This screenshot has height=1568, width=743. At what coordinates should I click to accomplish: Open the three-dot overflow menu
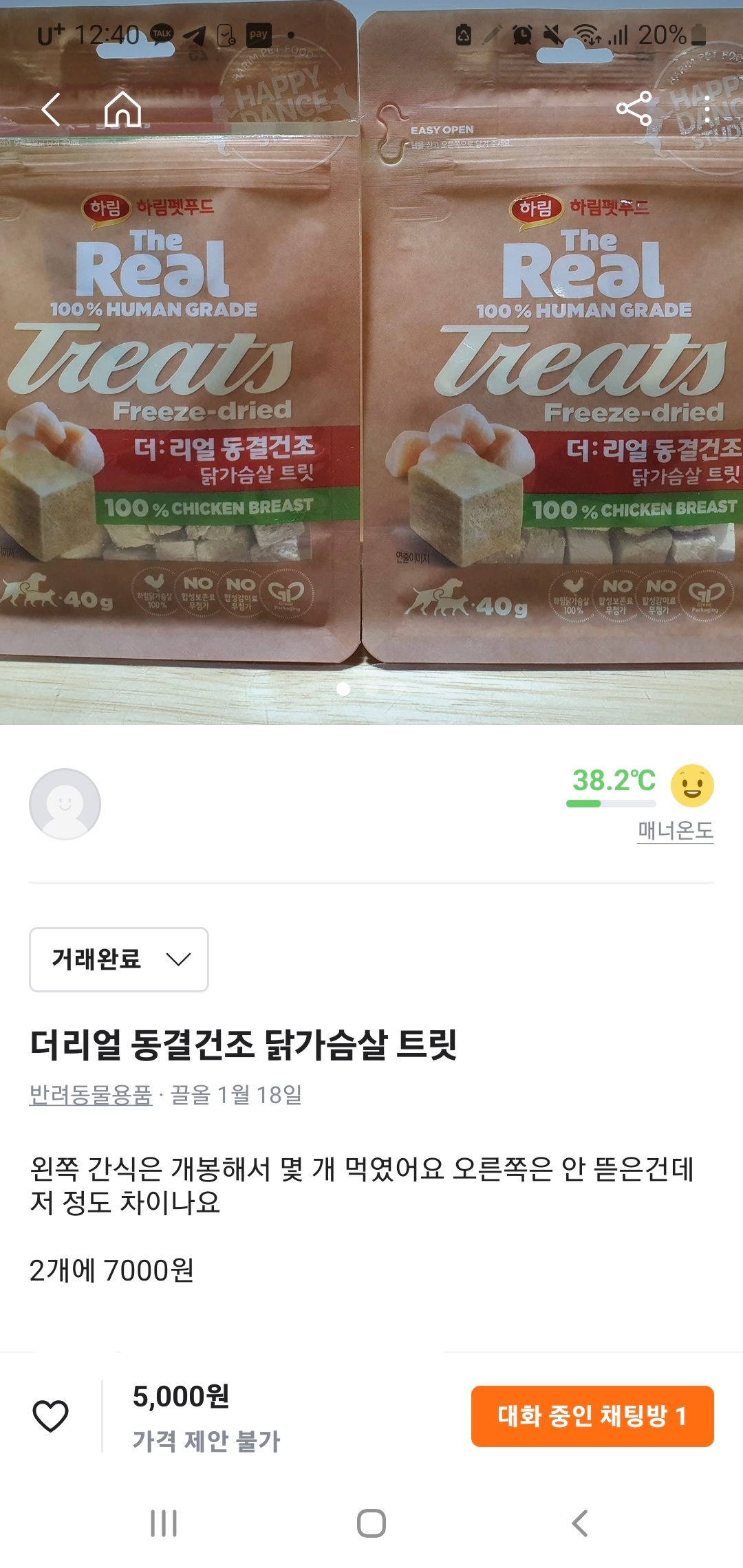tap(707, 109)
